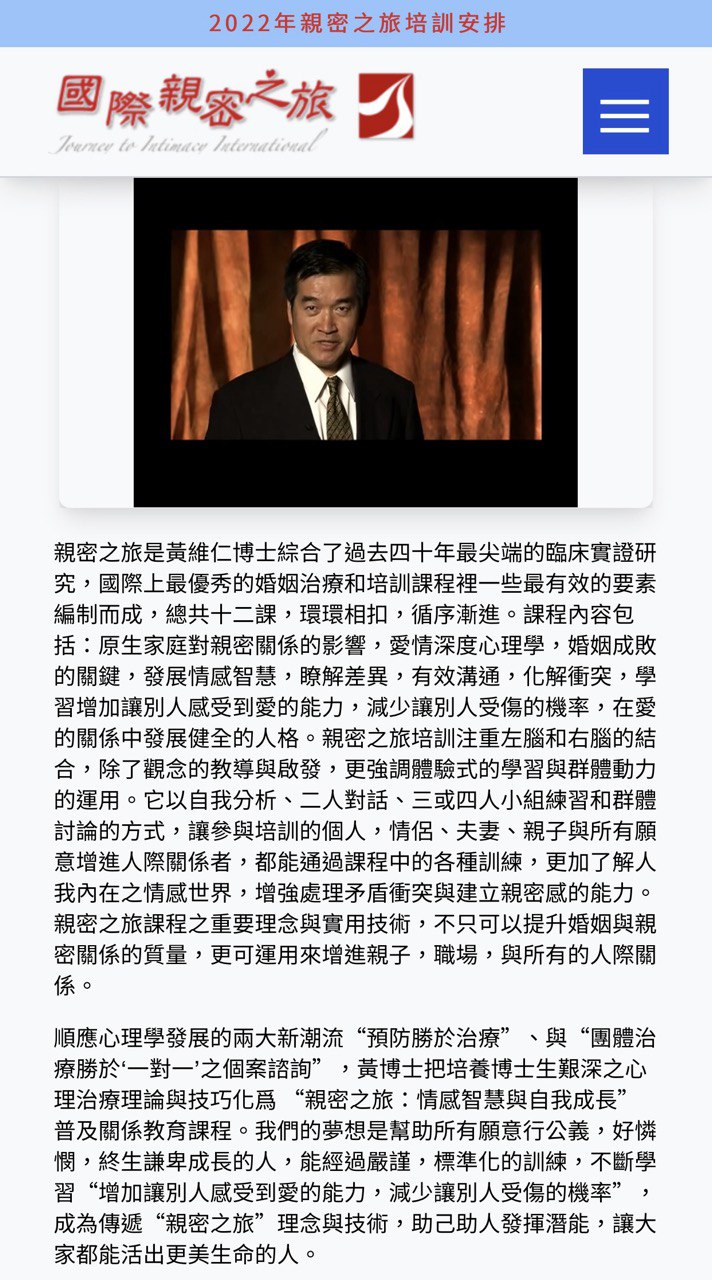Open the hamburger navigation menu
This screenshot has height=1280, width=712.
pyautogui.click(x=625, y=111)
